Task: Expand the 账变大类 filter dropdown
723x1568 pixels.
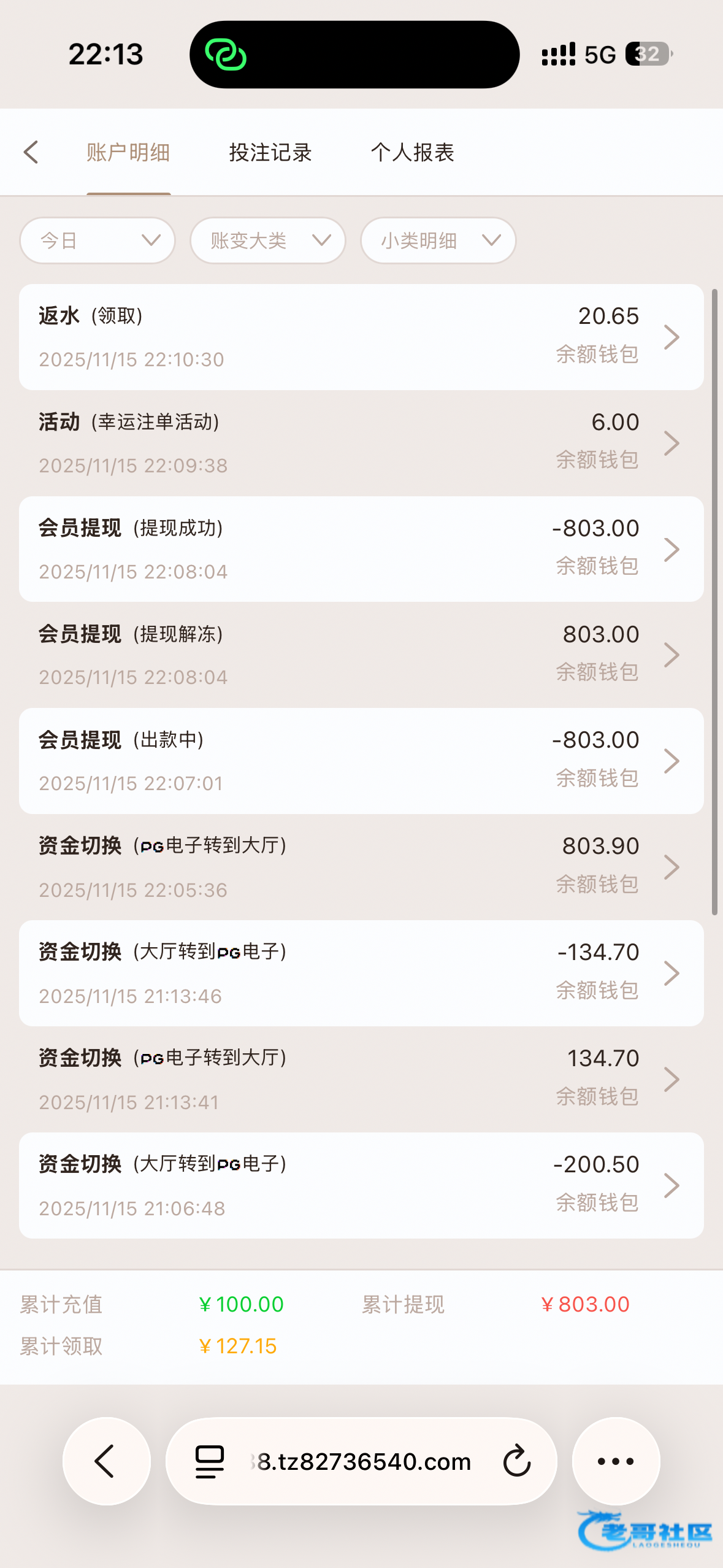Action: click(268, 240)
